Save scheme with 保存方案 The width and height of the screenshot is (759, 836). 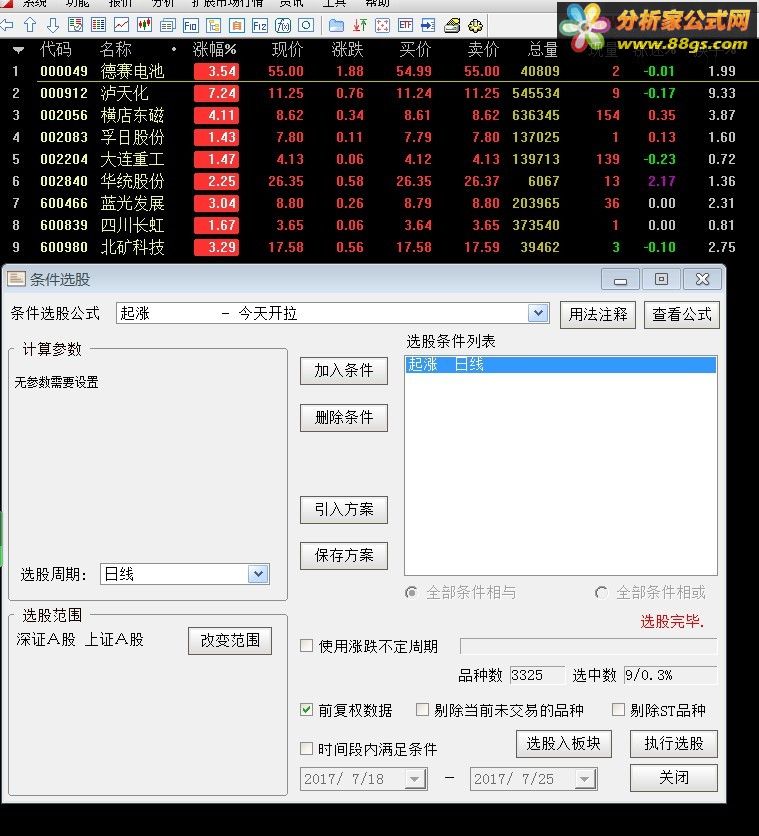(344, 555)
